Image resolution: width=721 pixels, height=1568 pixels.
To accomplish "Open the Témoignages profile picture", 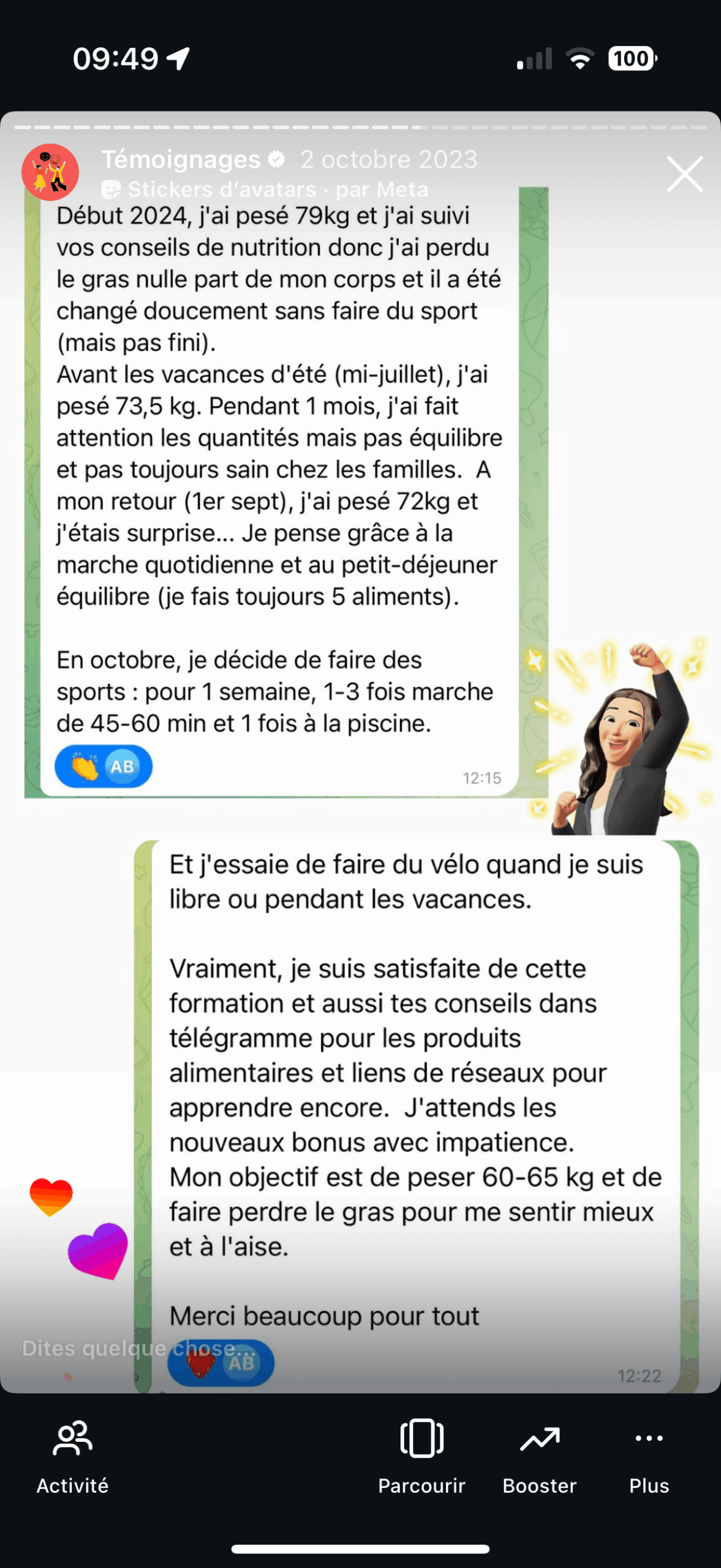I will (x=50, y=172).
